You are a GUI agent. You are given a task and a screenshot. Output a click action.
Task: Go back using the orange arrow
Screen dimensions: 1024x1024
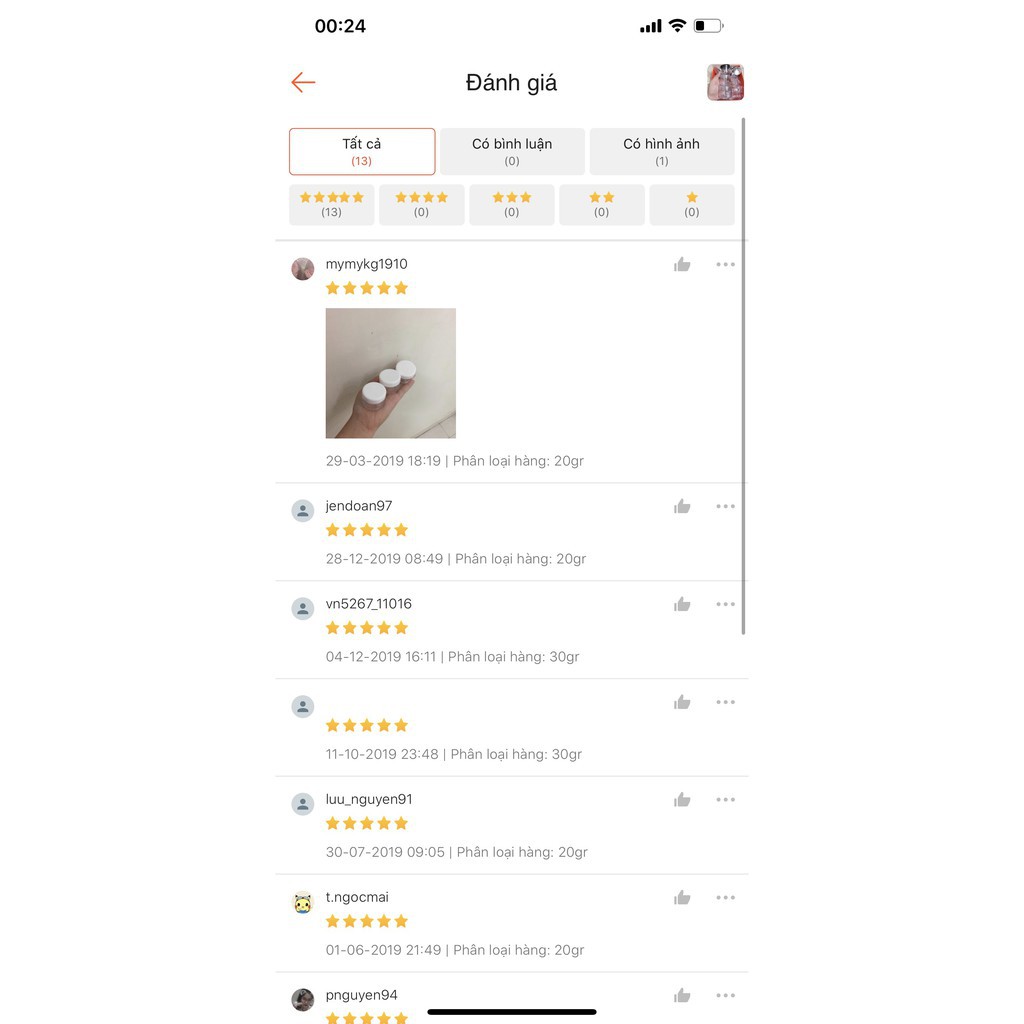[303, 82]
